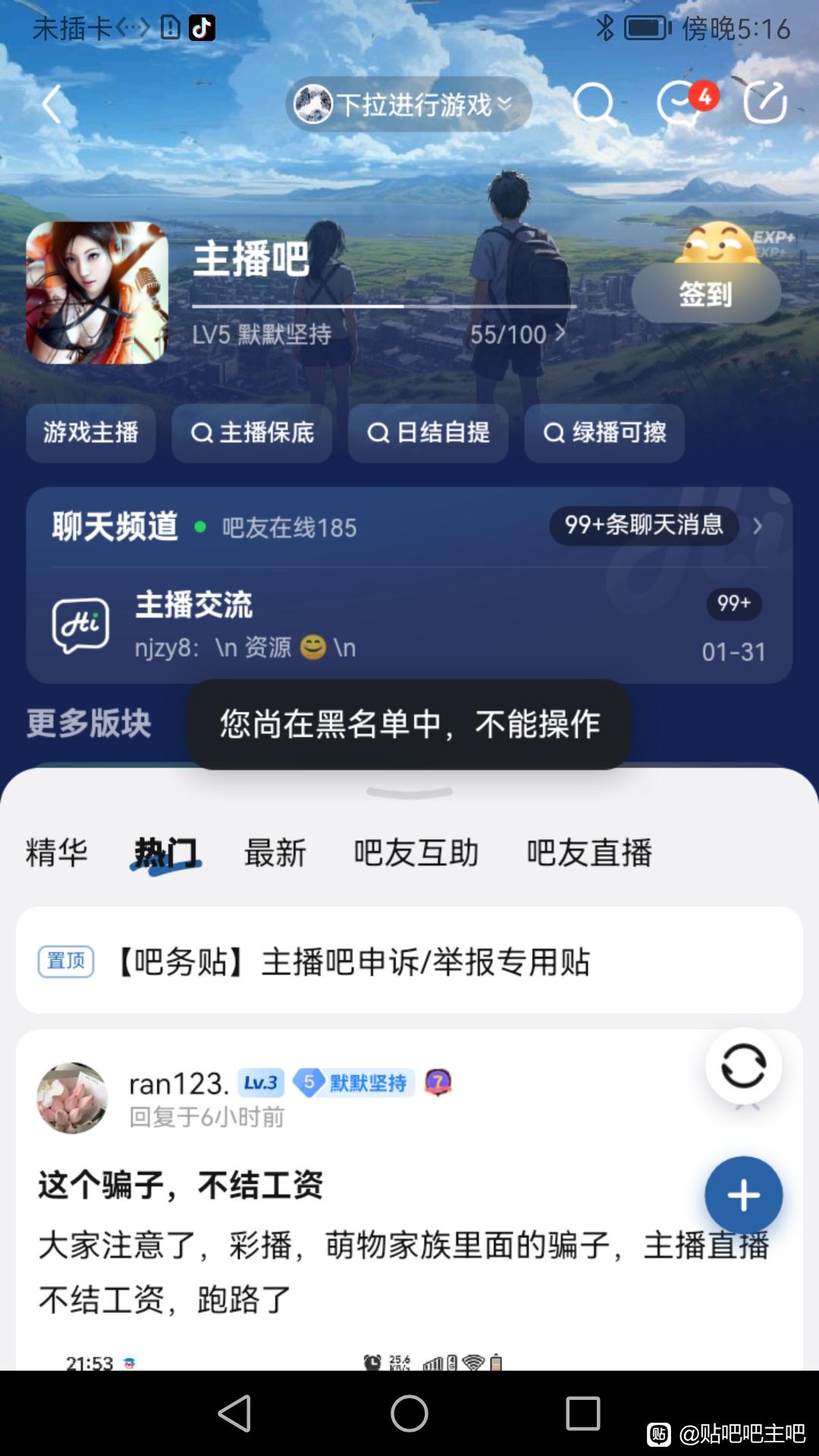This screenshot has width=819, height=1456.
Task: Switch to the 吧友互助 tab
Action: 416,852
